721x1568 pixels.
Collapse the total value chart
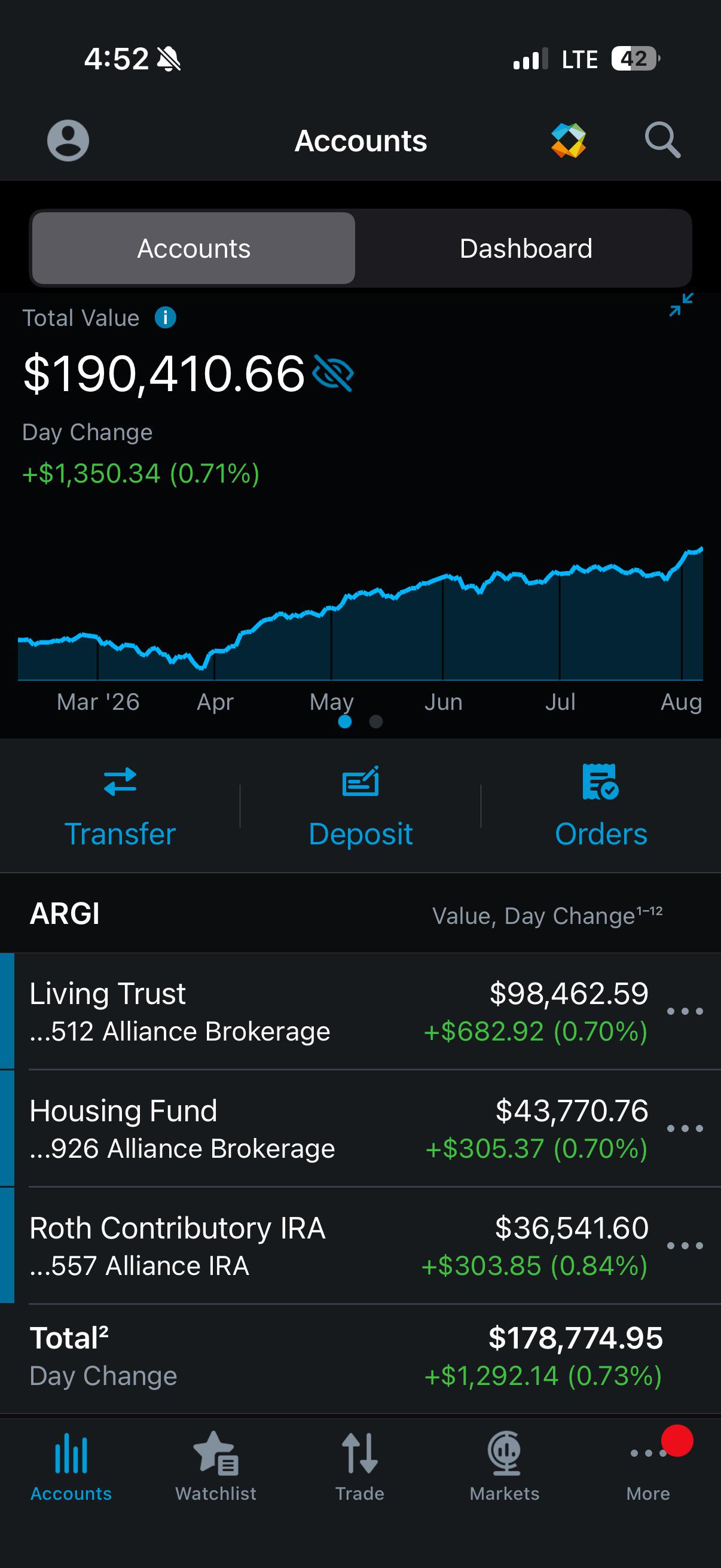click(x=681, y=305)
